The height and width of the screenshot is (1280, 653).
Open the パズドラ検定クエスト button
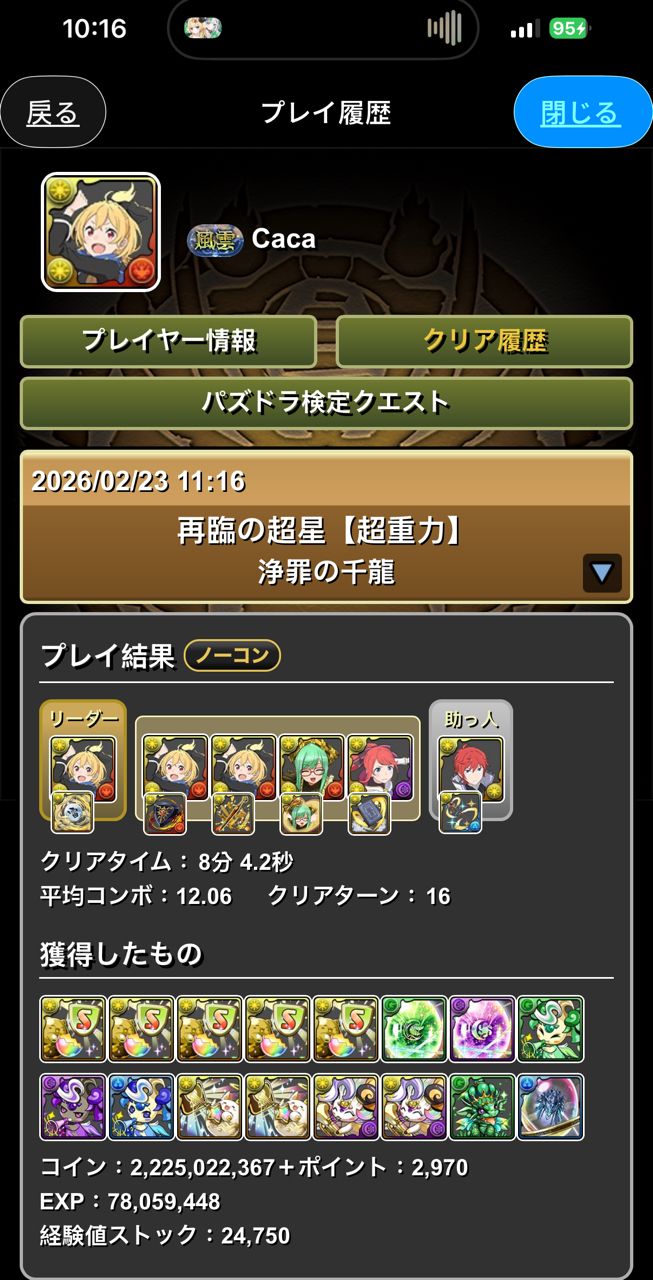pyautogui.click(x=326, y=403)
